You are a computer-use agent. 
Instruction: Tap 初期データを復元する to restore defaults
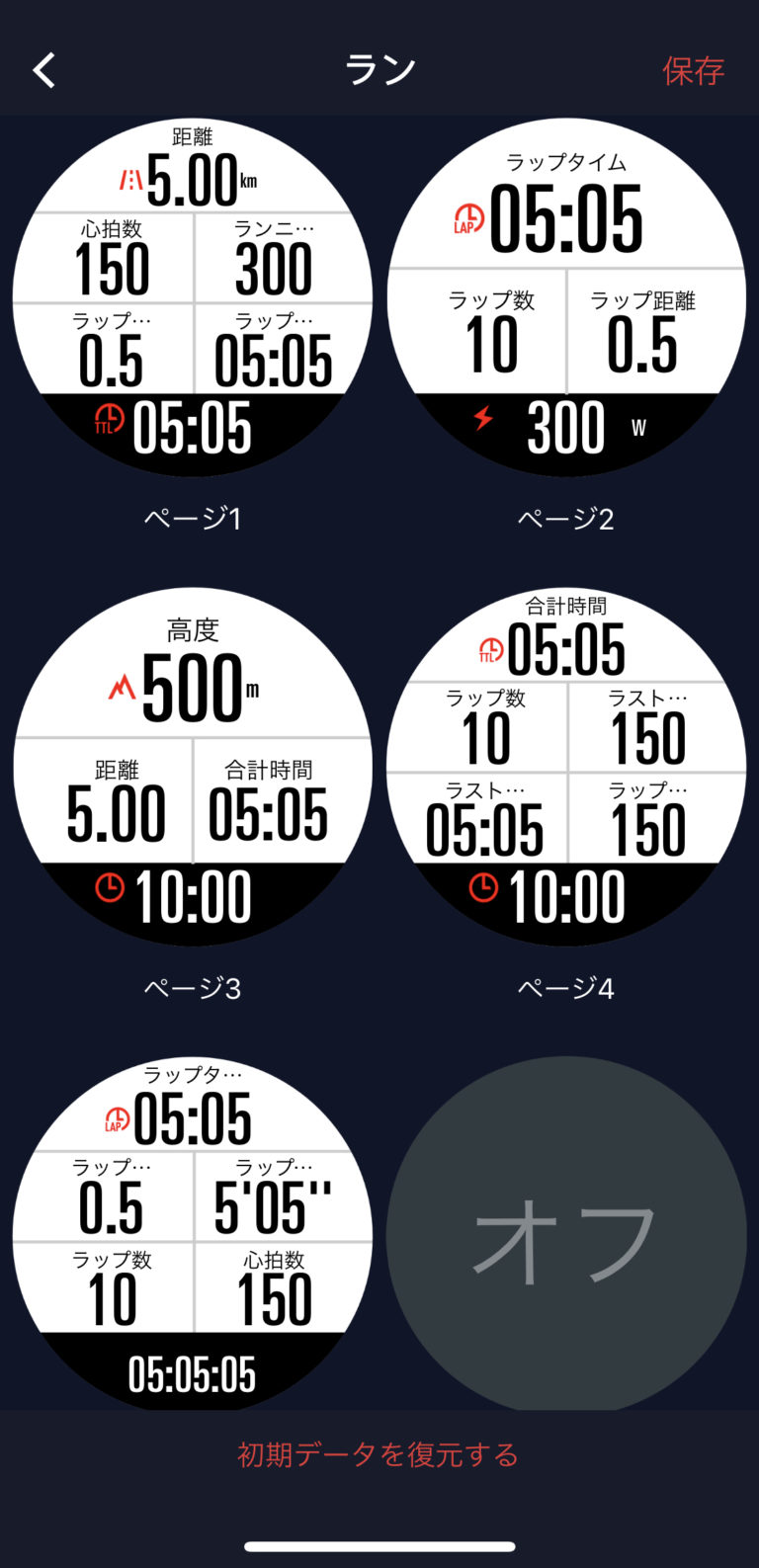pos(379,1454)
